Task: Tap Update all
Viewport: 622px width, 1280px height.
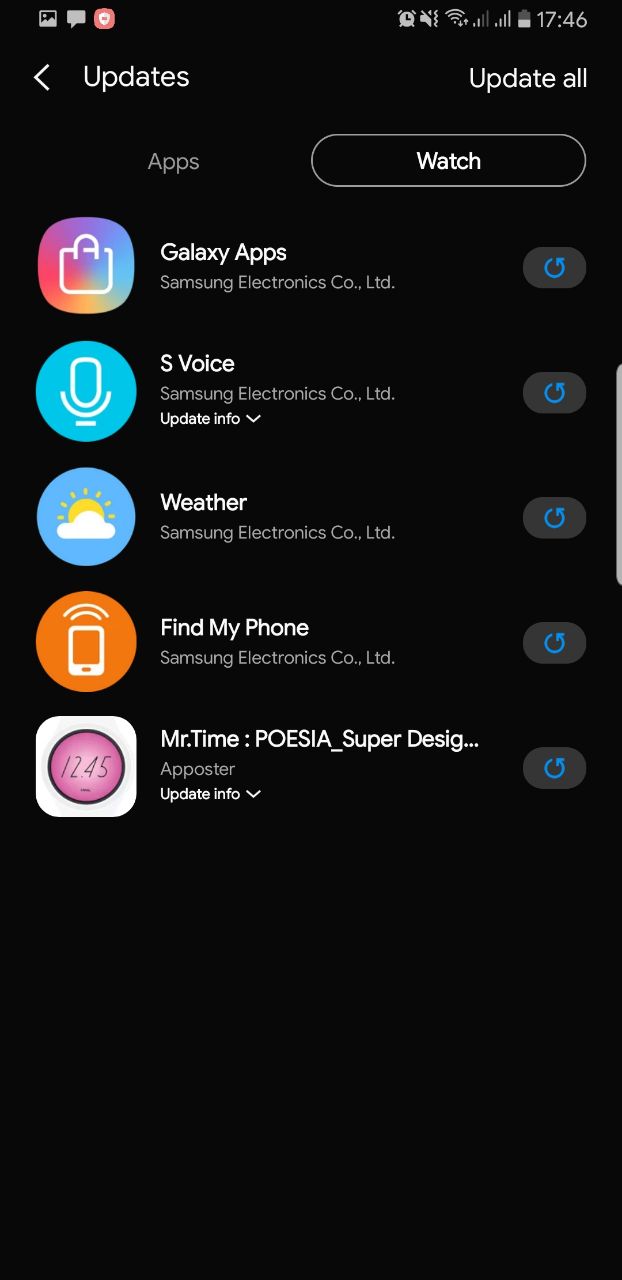Action: 528,79
